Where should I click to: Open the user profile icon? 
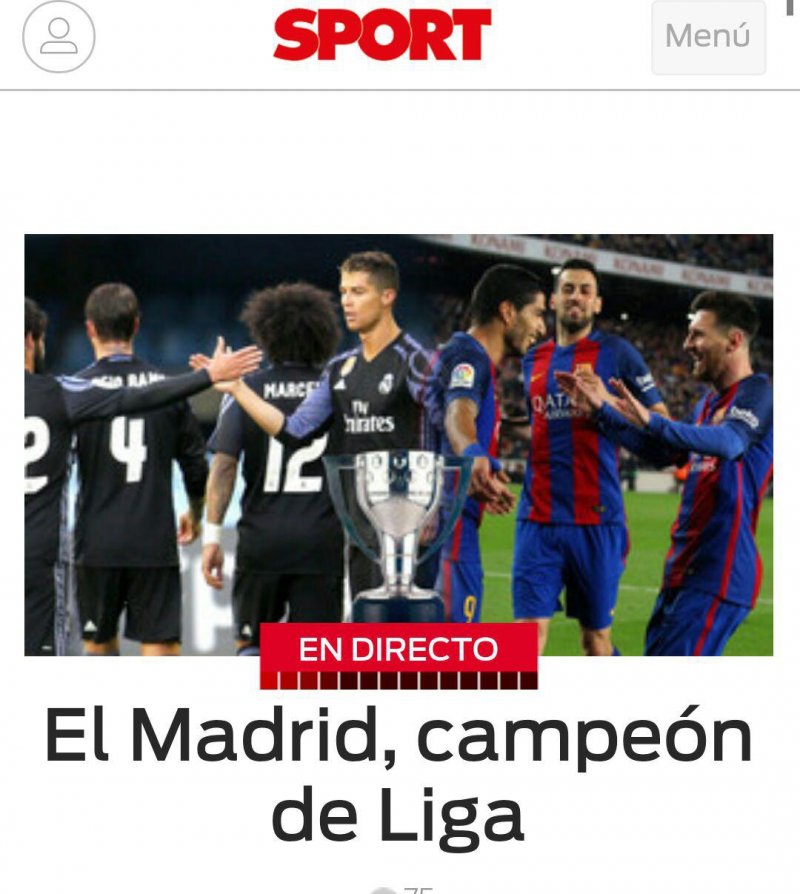coord(59,37)
